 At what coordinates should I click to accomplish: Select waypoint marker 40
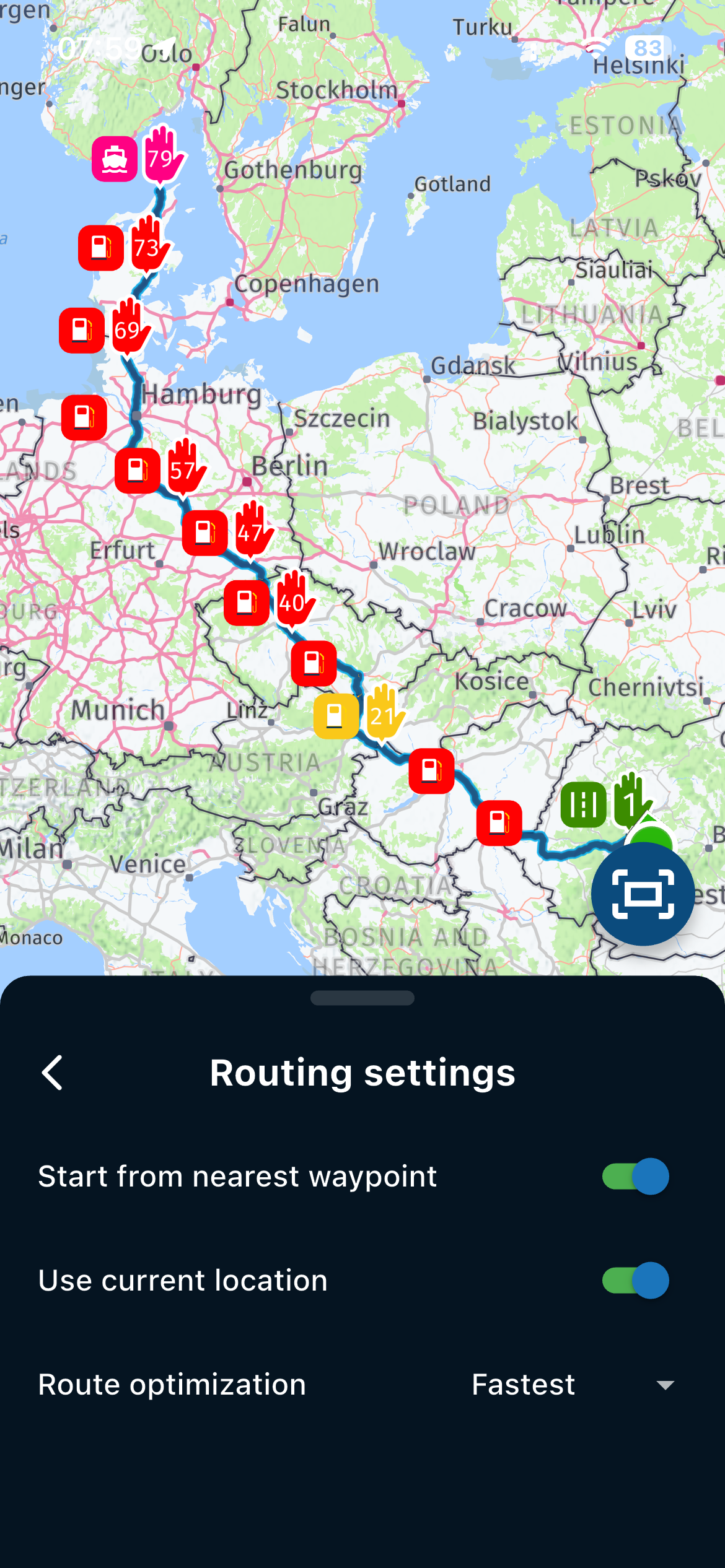(x=294, y=600)
